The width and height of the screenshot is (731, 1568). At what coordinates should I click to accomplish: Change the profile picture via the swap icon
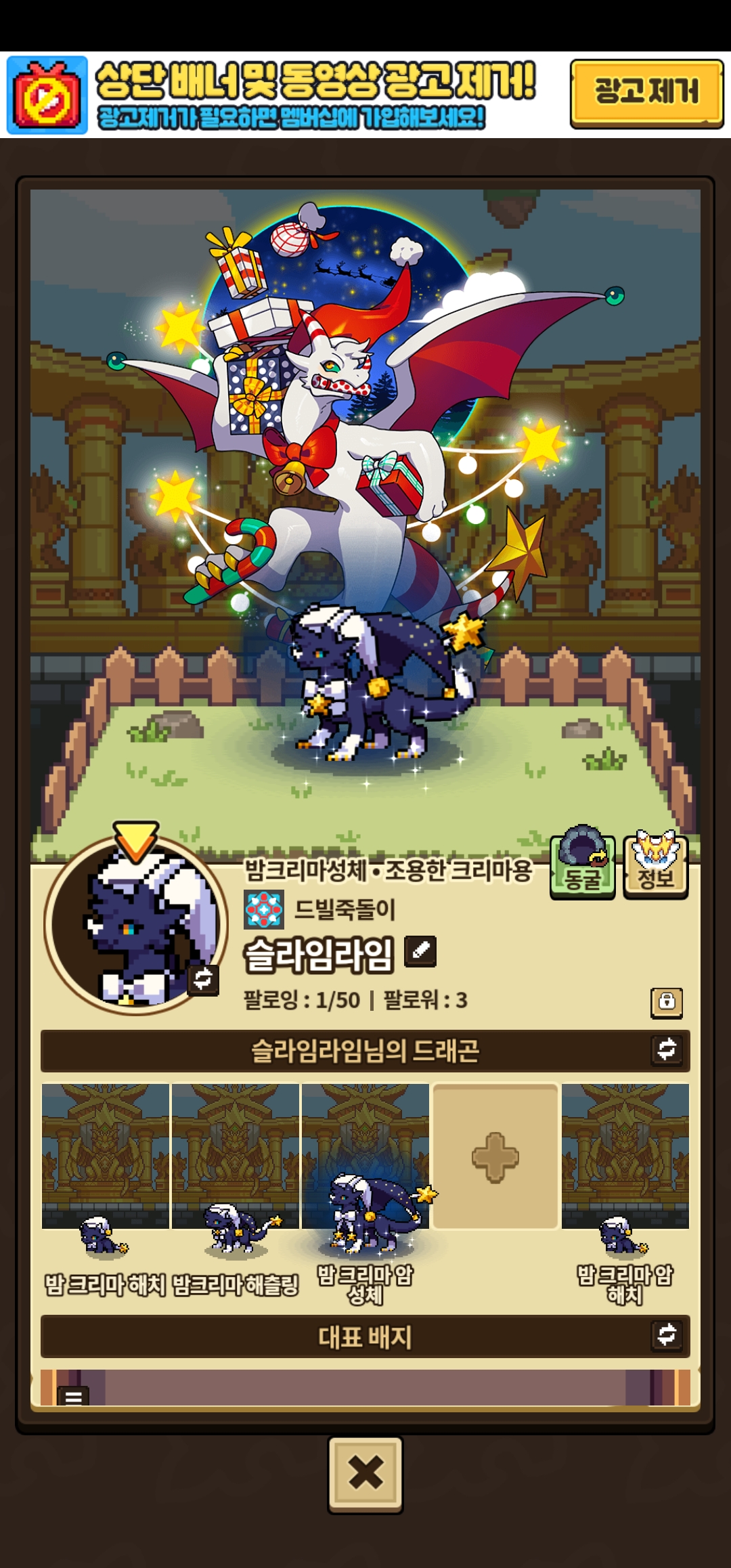[x=203, y=978]
